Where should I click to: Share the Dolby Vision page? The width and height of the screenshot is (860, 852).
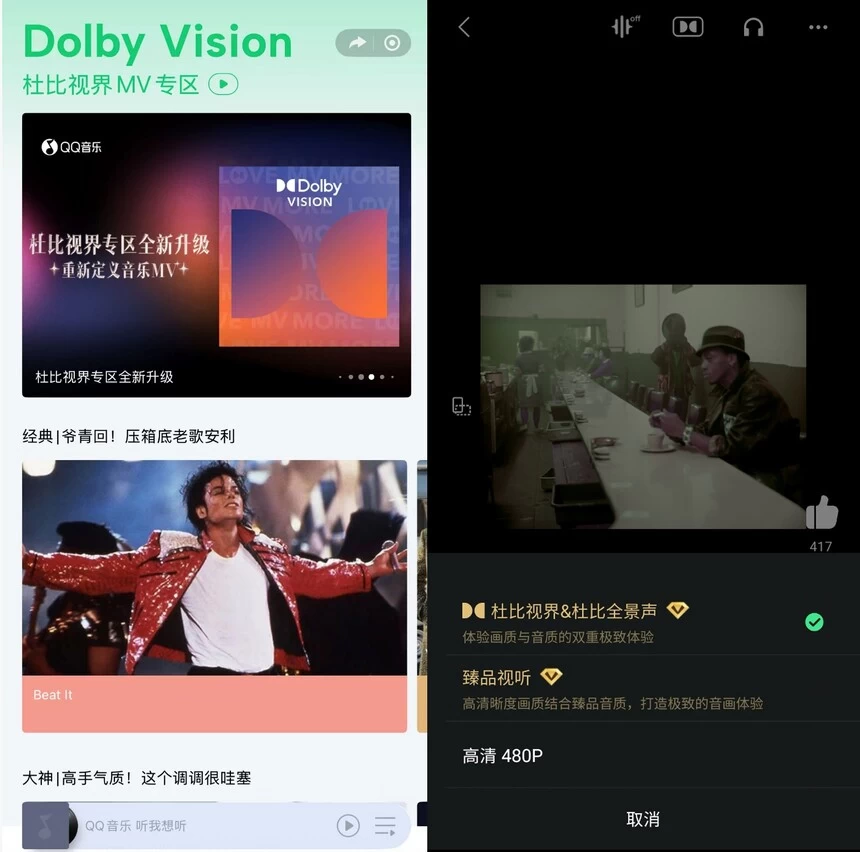[356, 43]
